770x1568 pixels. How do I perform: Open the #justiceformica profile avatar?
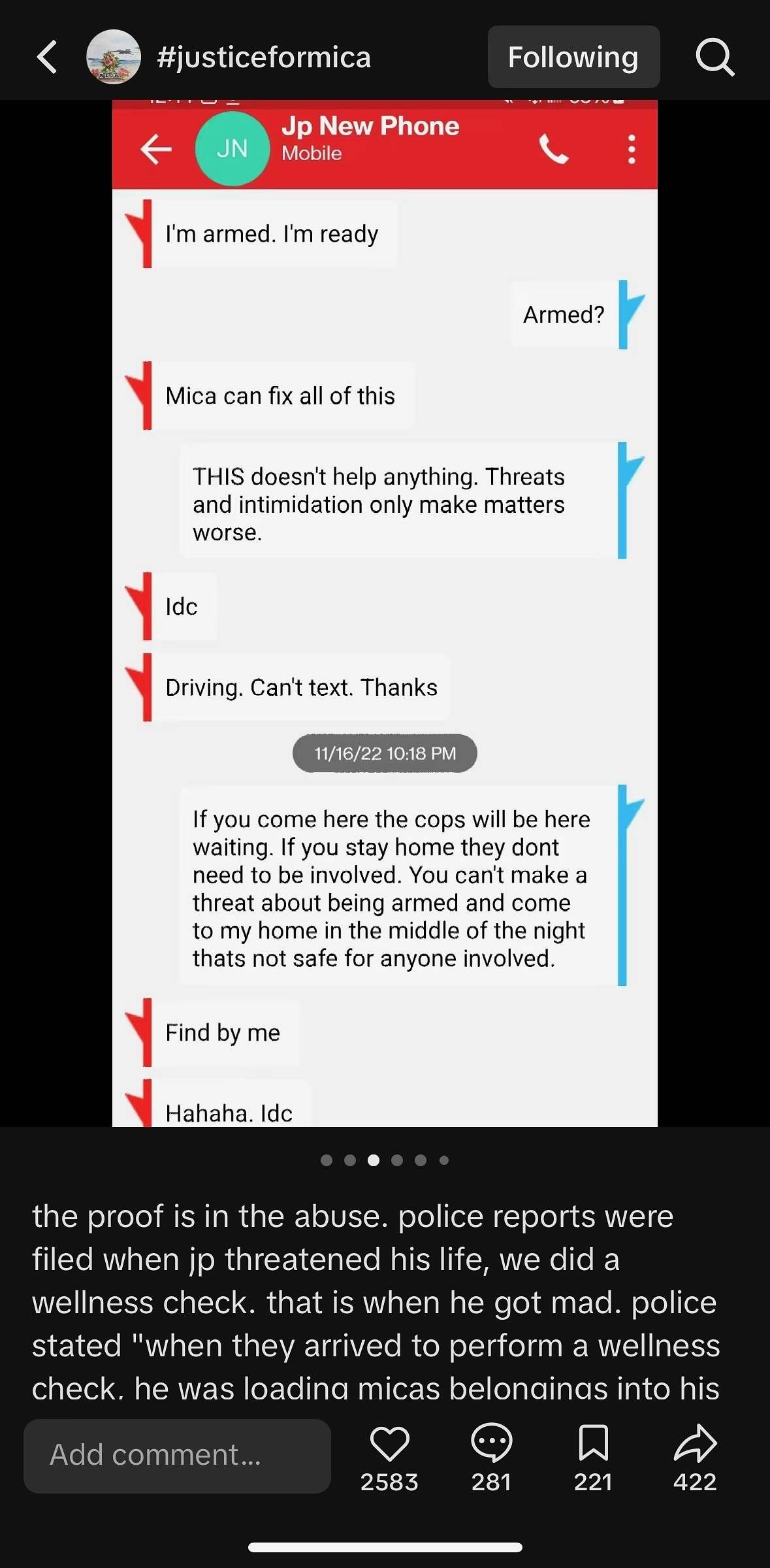click(114, 57)
